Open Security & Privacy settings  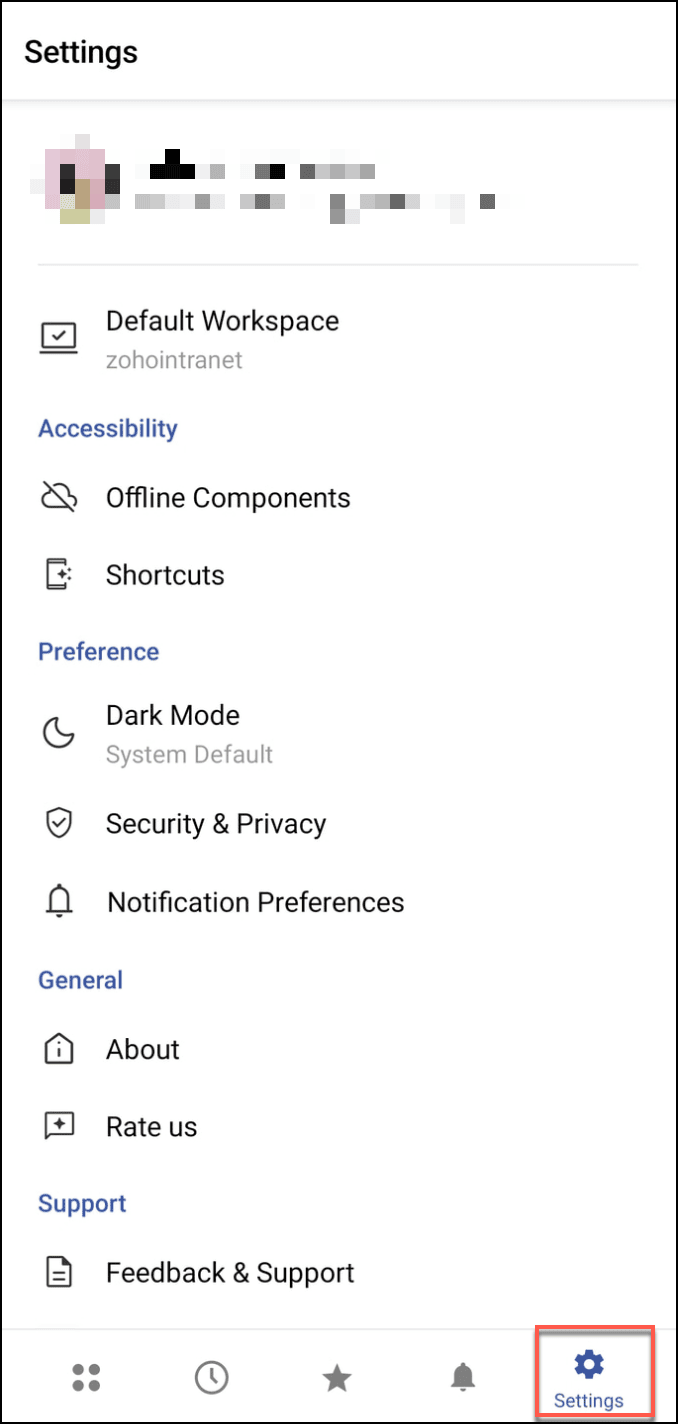pyautogui.click(x=216, y=824)
